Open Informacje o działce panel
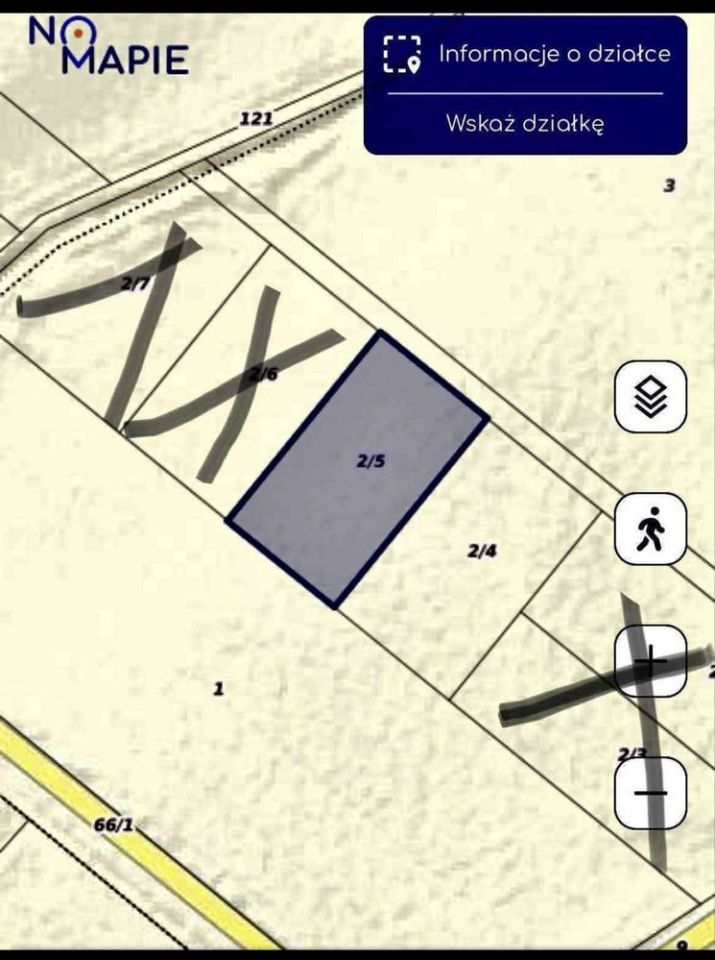This screenshot has height=960, width=715. point(526,54)
